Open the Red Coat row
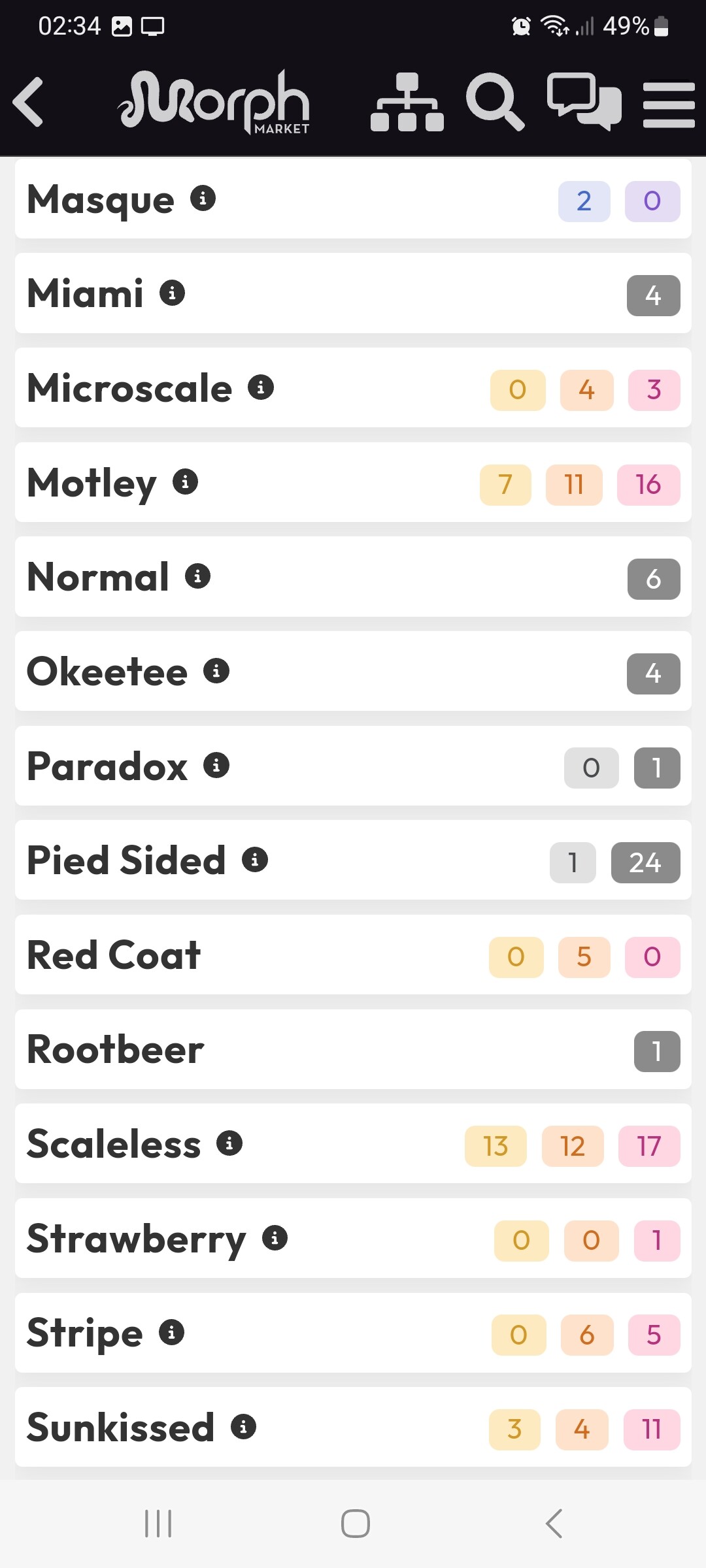The width and height of the screenshot is (706, 1568). click(353, 955)
